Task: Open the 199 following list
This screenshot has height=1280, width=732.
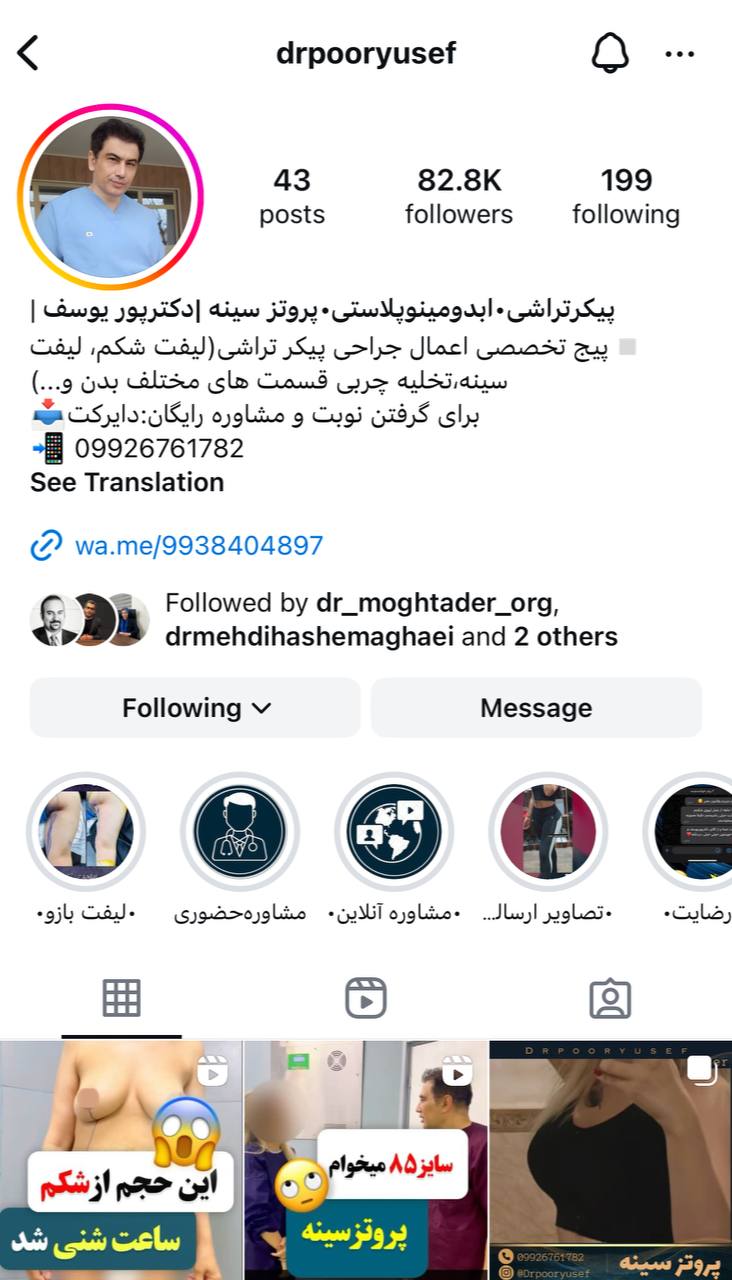Action: tap(626, 196)
